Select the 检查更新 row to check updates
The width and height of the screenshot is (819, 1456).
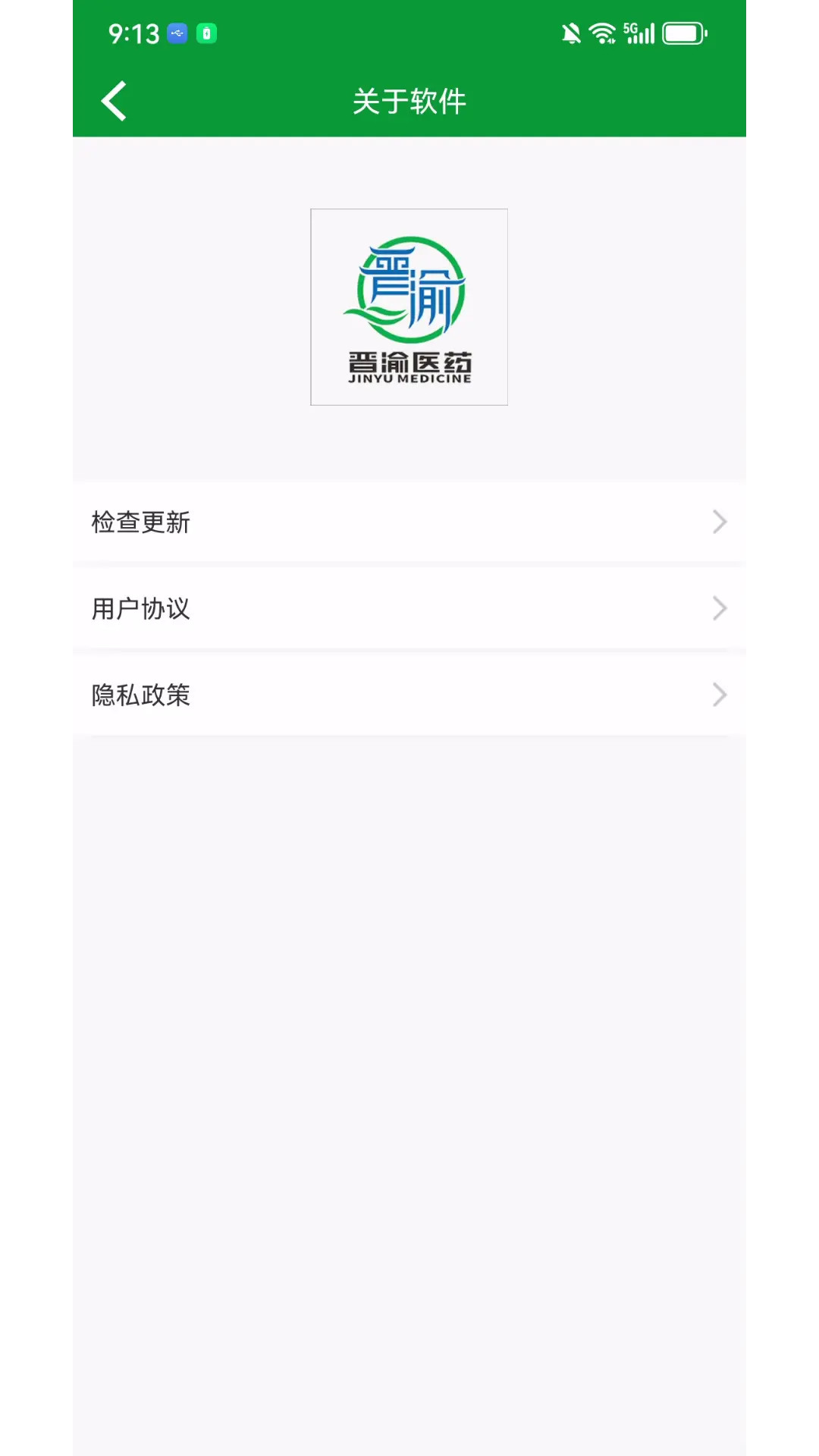[303, 522]
